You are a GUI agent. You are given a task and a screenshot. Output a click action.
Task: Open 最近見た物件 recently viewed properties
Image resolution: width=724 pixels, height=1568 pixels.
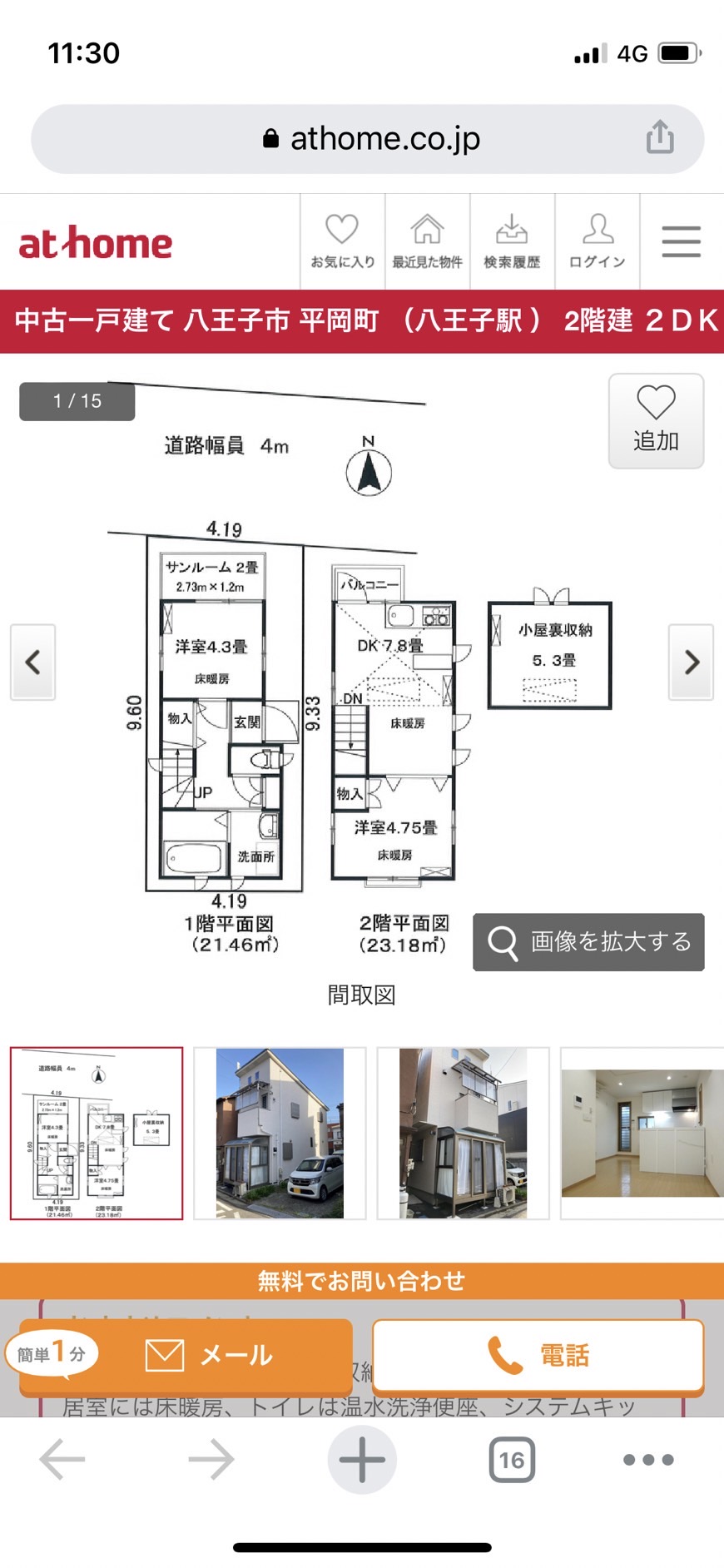coord(428,241)
